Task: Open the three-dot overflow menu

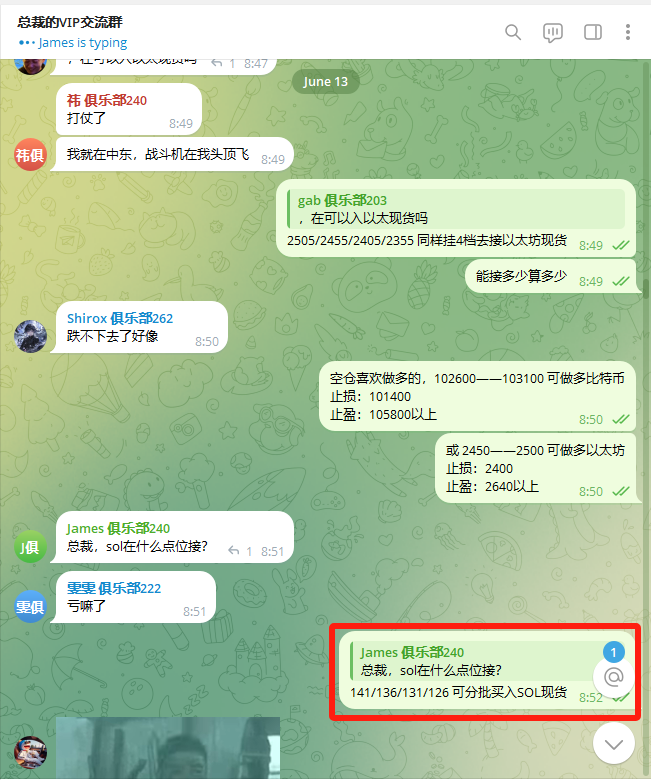Action: click(x=627, y=32)
